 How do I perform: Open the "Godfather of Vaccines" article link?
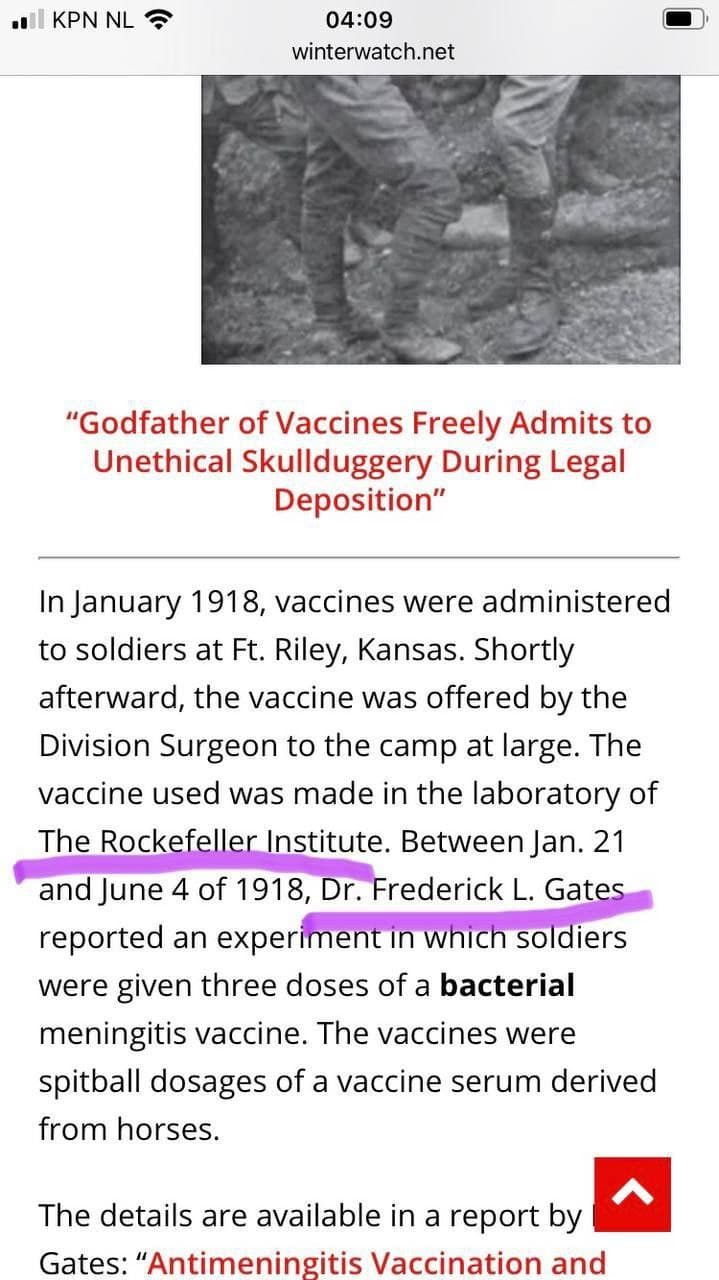tap(358, 461)
